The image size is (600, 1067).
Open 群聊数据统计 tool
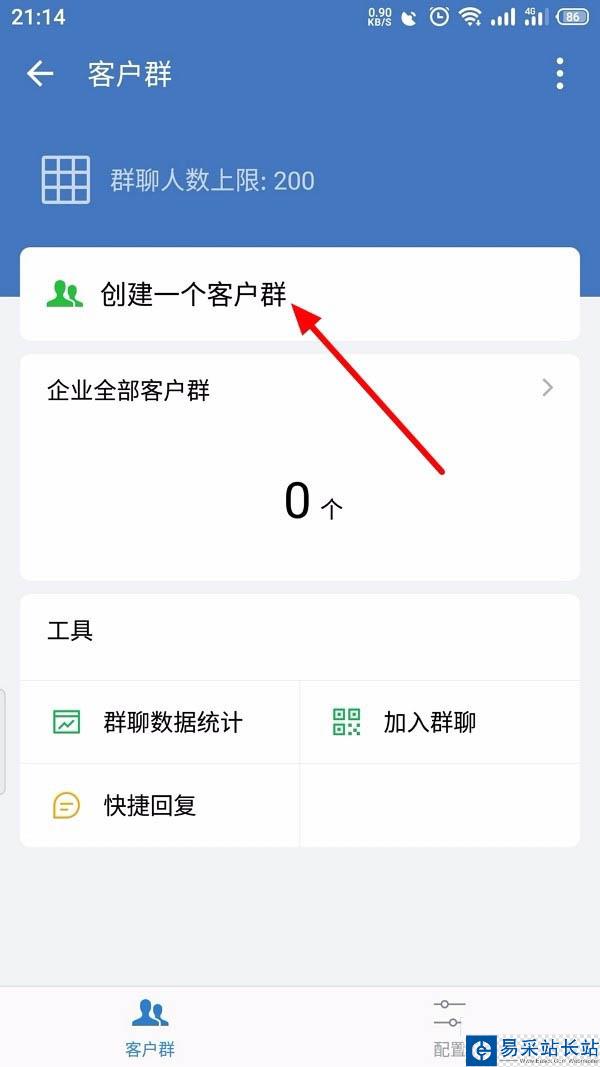click(x=160, y=722)
